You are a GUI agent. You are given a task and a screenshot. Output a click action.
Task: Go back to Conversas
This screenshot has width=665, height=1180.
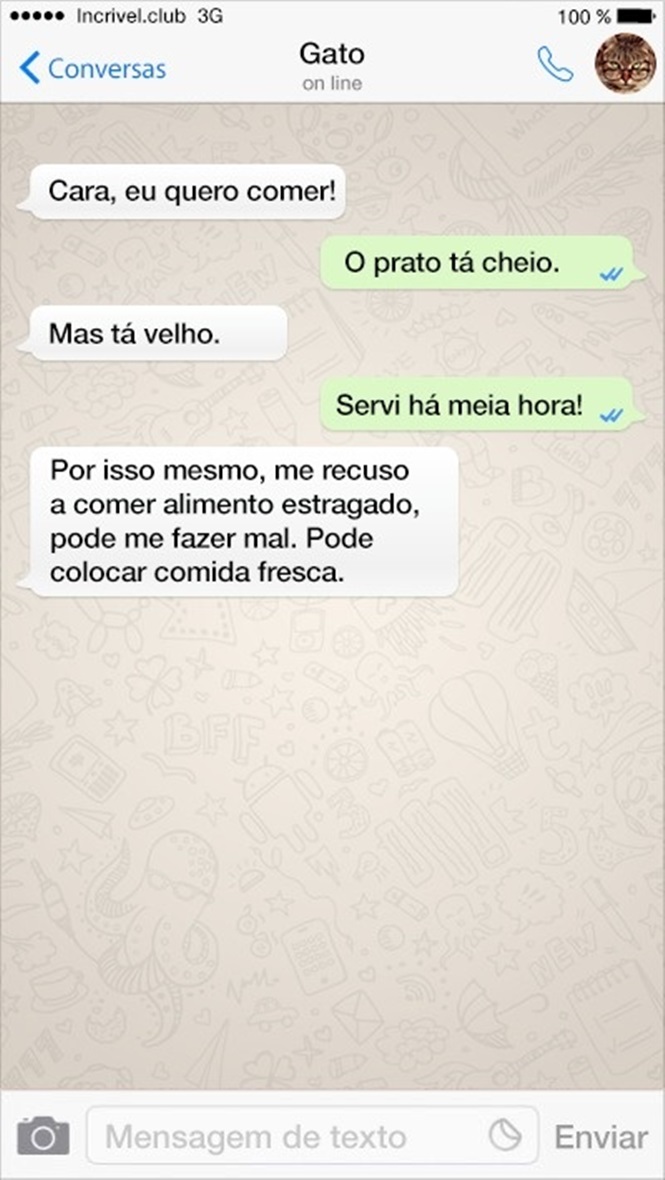click(x=92, y=68)
